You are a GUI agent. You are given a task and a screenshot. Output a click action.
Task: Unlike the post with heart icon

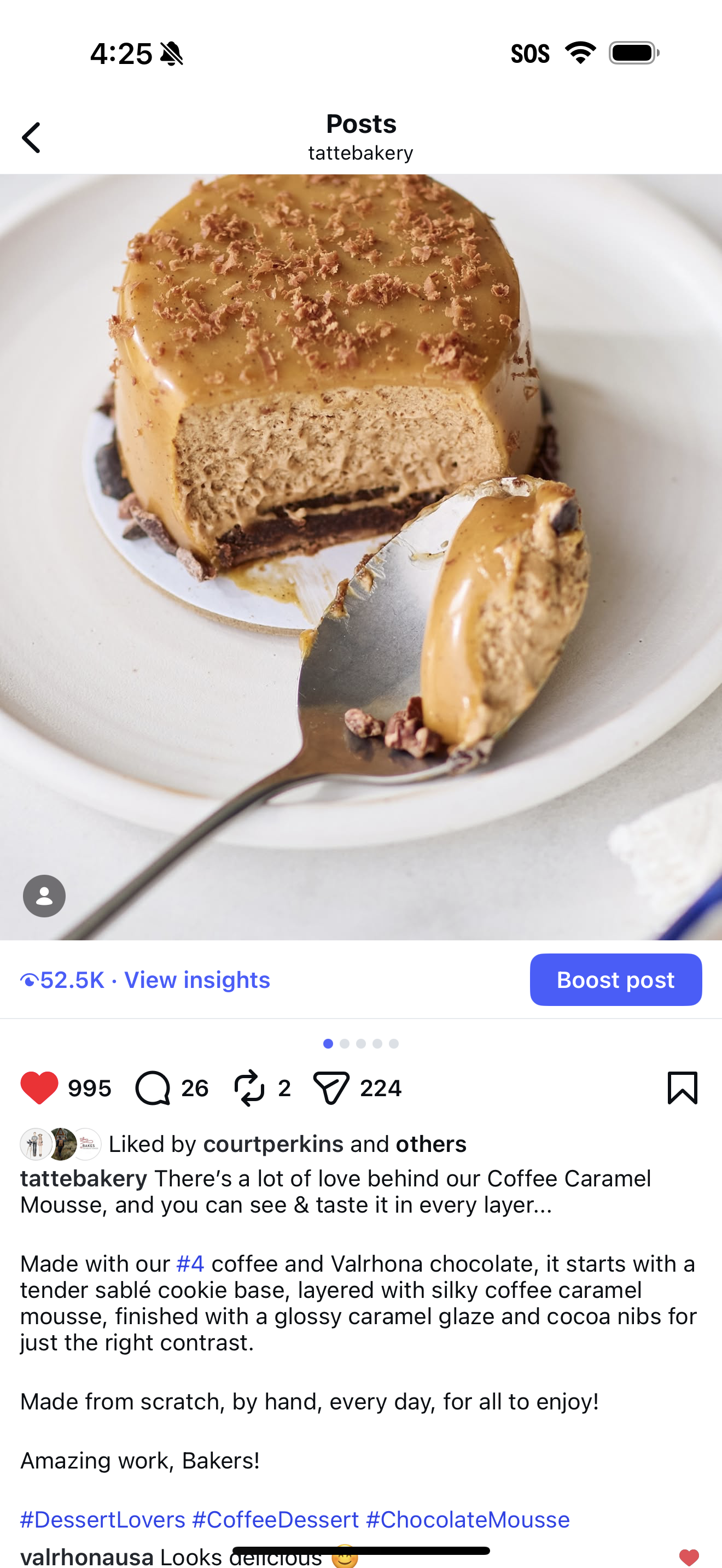click(x=39, y=1088)
